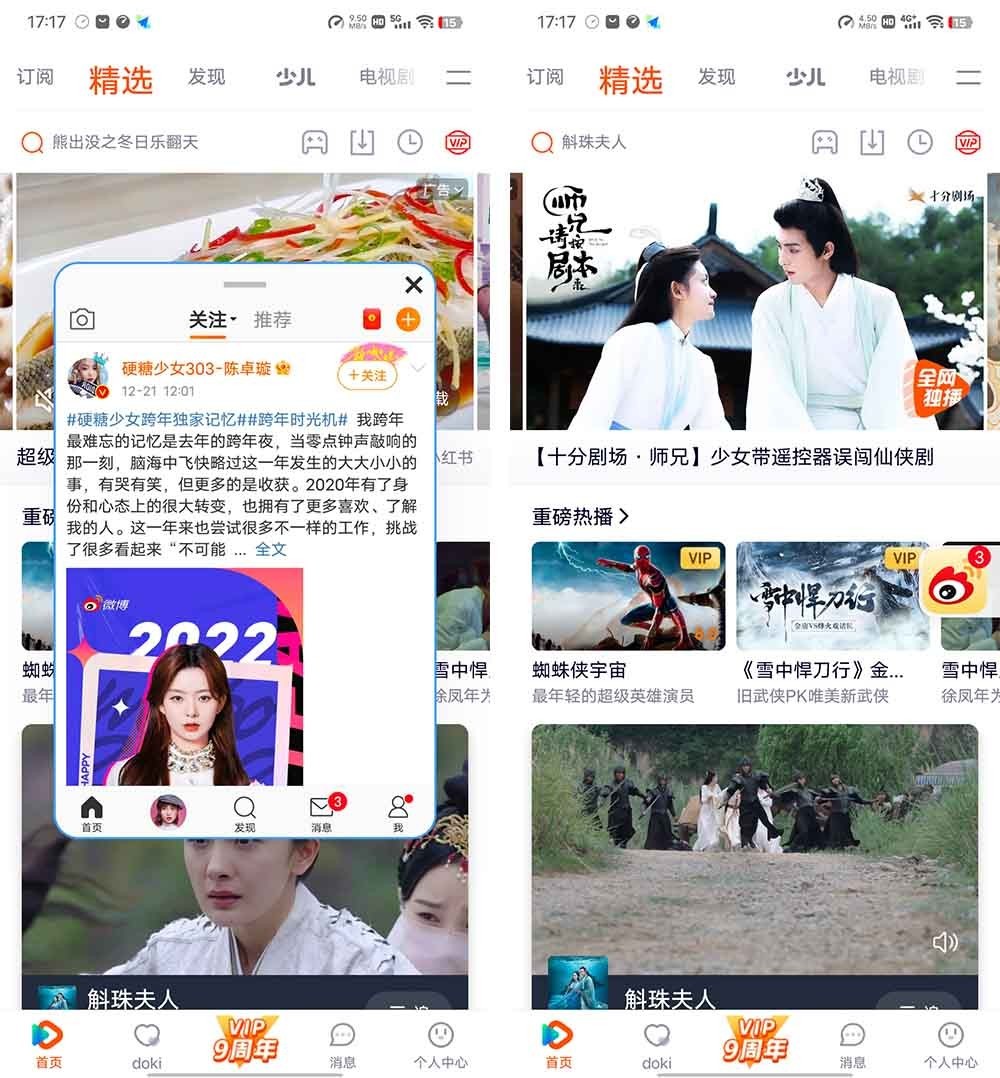Close the floating Weibo window
1000x1078 pixels.
click(413, 285)
